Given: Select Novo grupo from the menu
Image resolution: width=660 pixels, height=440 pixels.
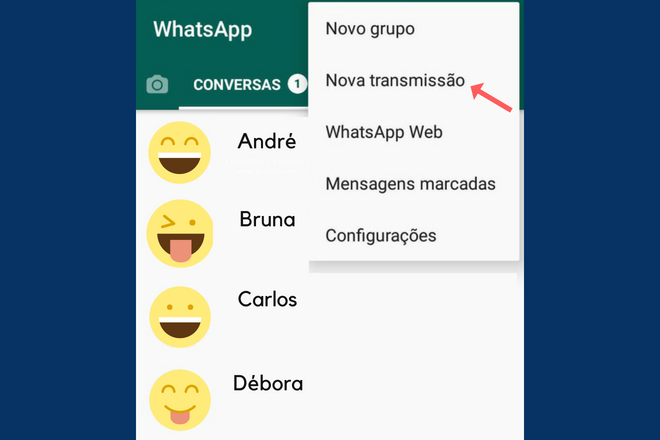Looking at the screenshot, I should (370, 29).
